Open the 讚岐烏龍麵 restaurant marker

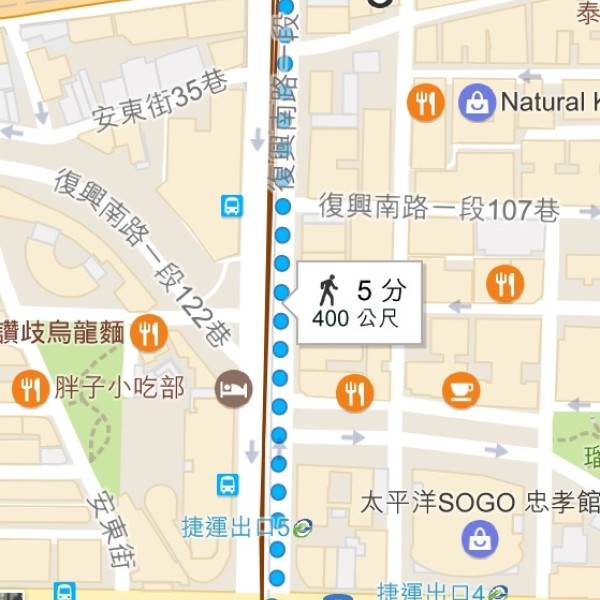click(149, 332)
